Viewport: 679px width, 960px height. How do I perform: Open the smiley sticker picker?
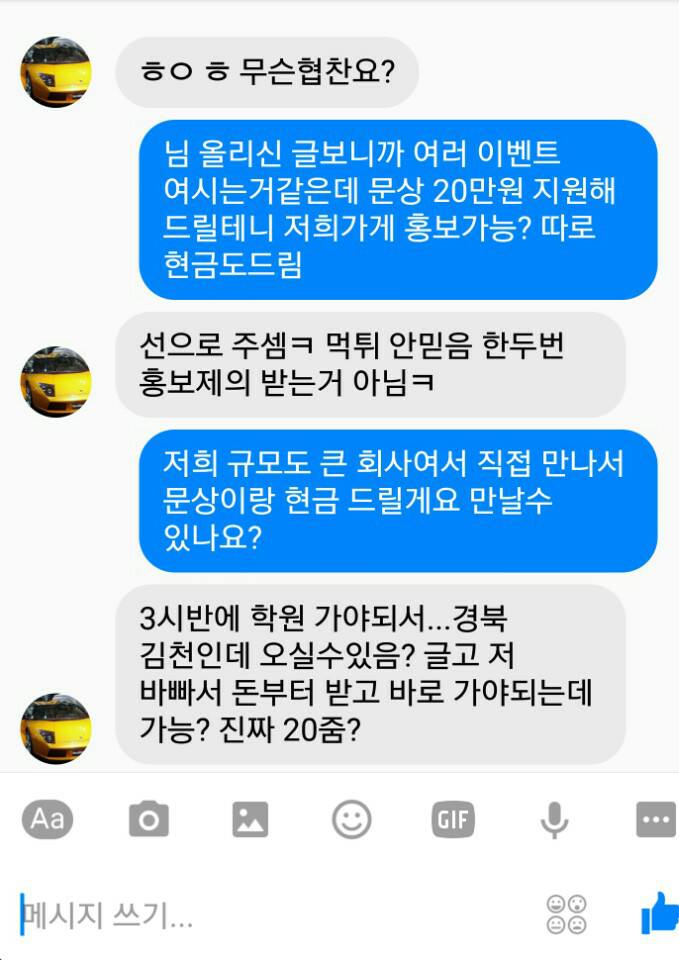[x=351, y=821]
